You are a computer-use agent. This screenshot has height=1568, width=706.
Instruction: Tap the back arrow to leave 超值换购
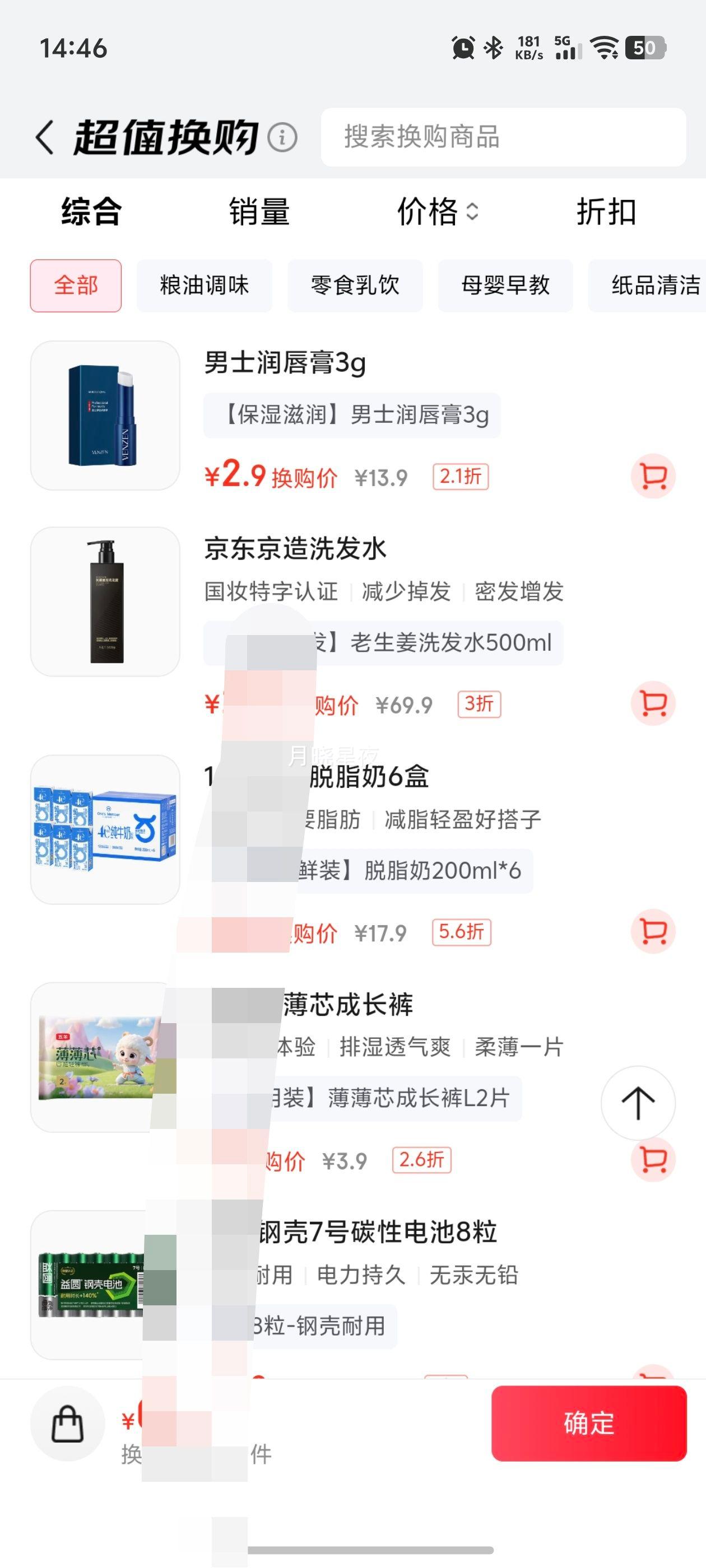coord(44,138)
